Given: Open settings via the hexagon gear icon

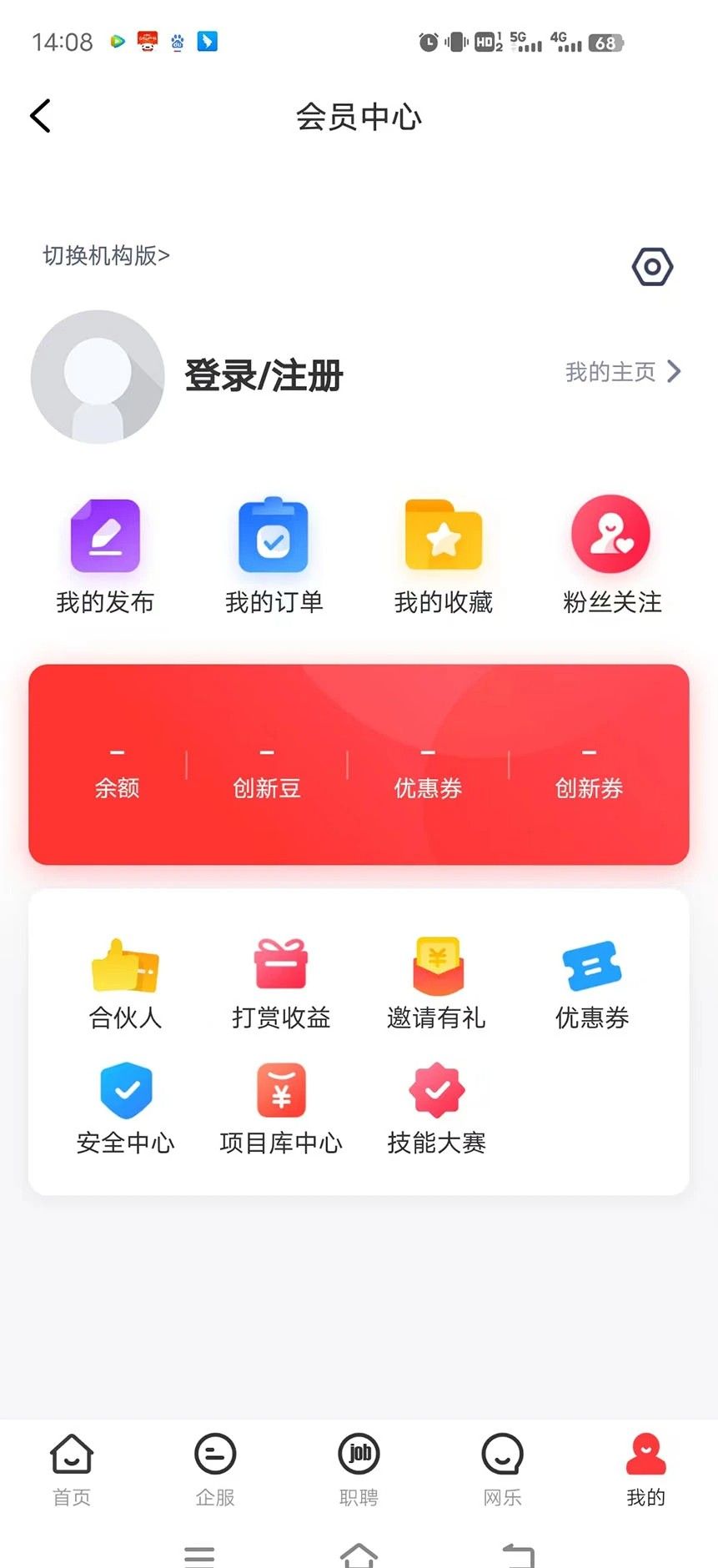Looking at the screenshot, I should coord(652,267).
